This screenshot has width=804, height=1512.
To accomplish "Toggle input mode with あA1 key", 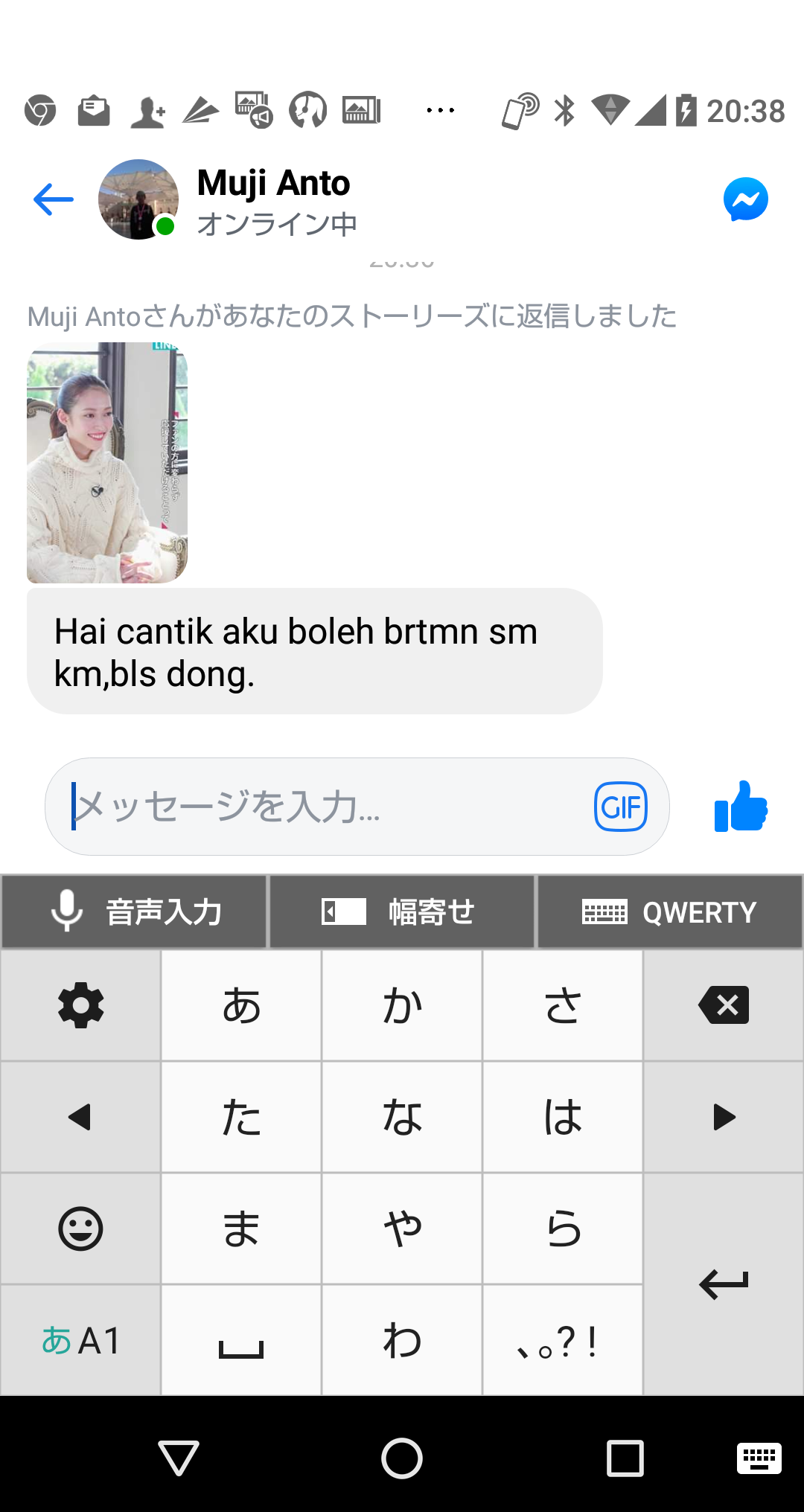I will (x=80, y=1340).
